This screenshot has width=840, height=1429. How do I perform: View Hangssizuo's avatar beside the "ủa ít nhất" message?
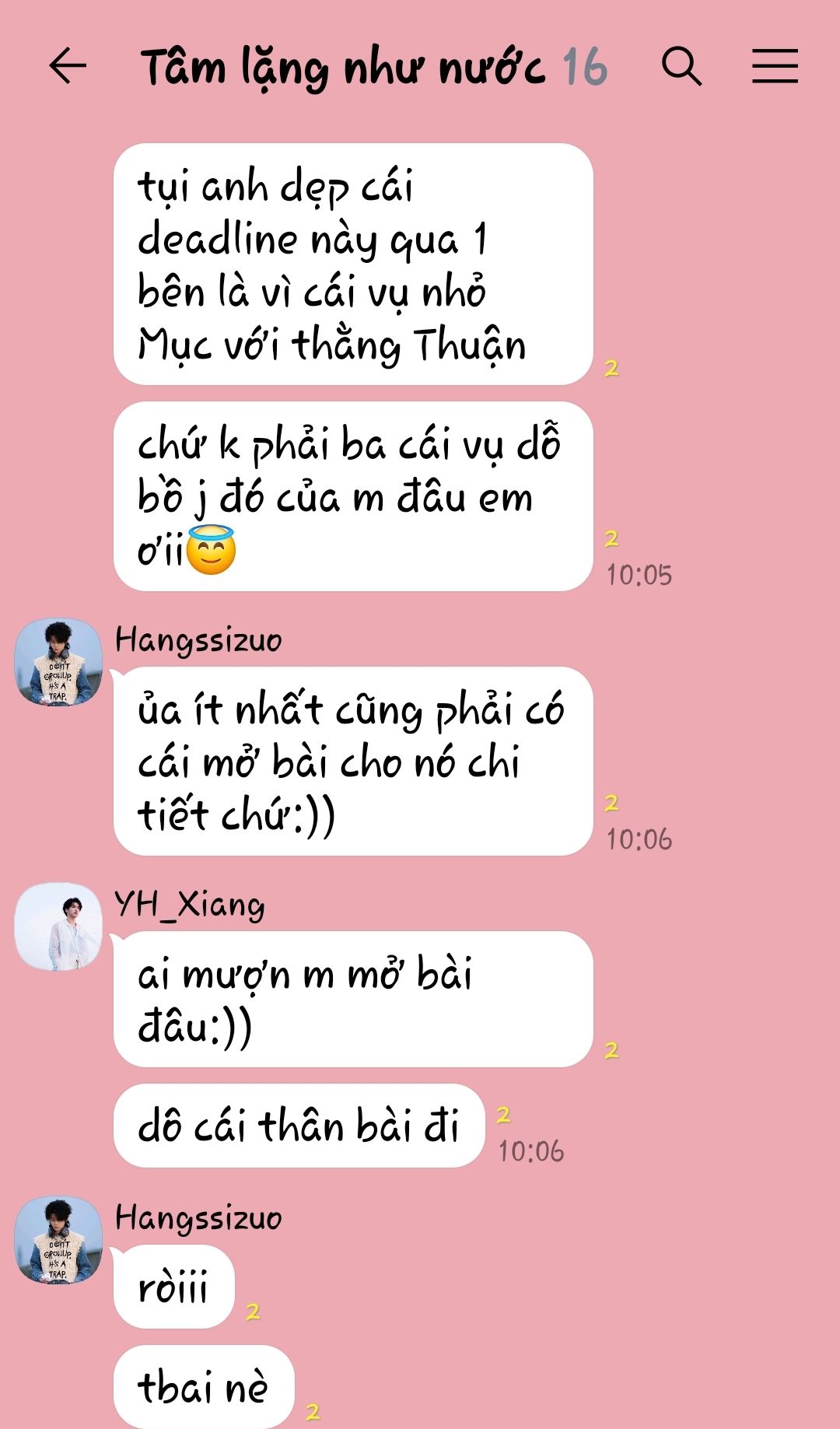point(58,662)
